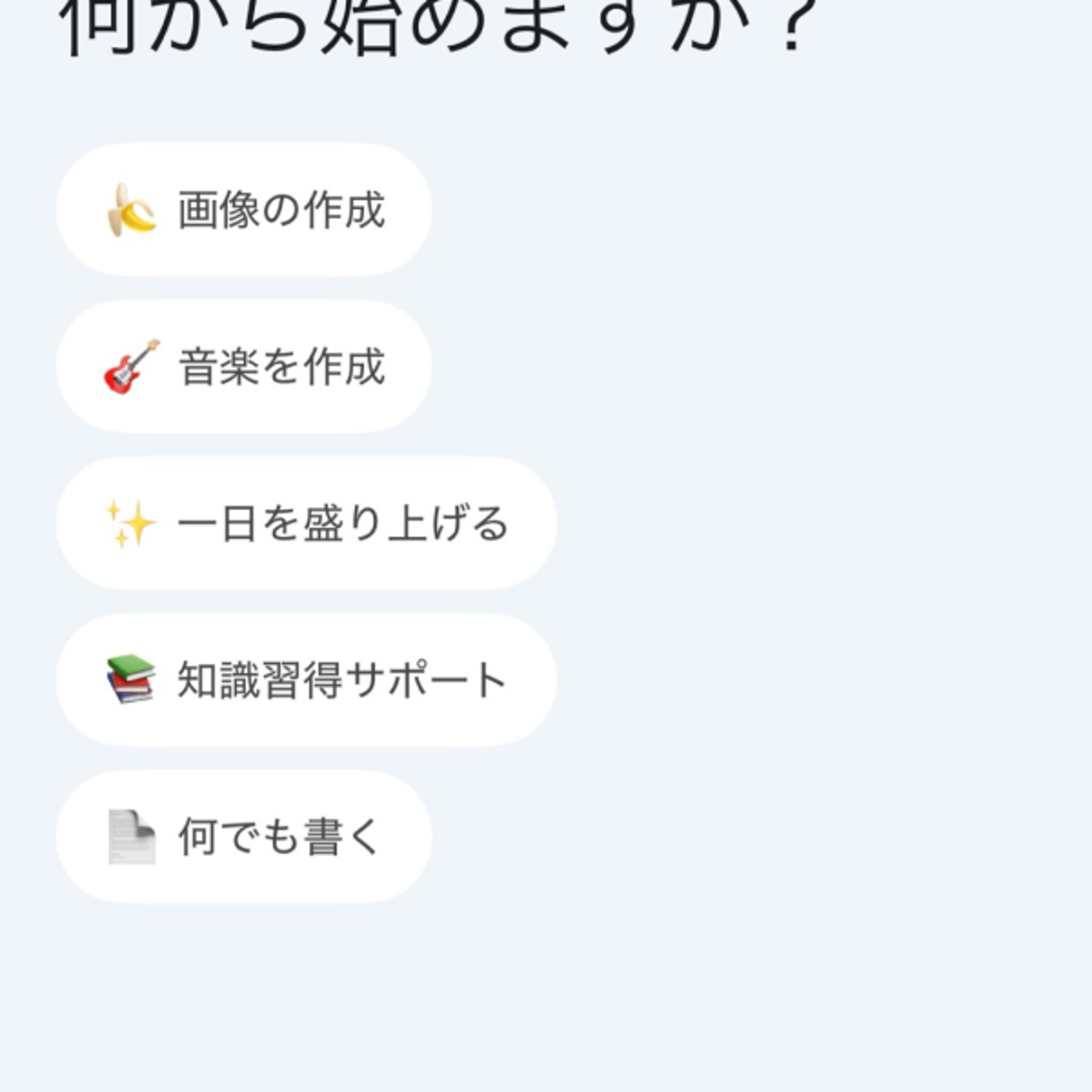Select the 画像の作成 suggestion chip

(243, 209)
